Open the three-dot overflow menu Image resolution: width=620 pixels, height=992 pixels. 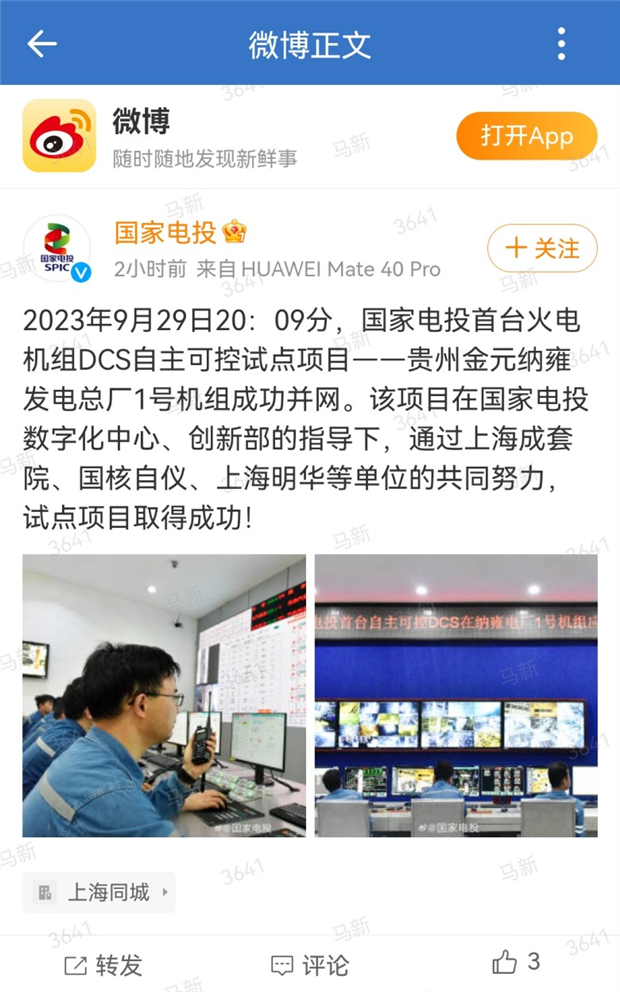pos(561,44)
